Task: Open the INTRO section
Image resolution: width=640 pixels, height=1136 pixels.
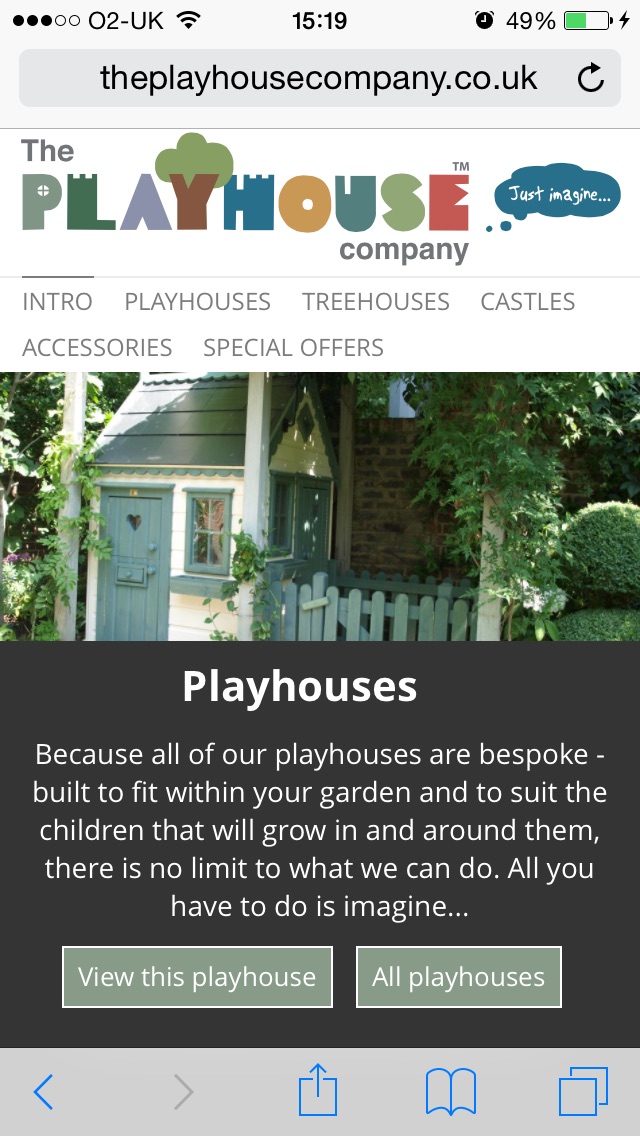Action: pyautogui.click(x=57, y=302)
